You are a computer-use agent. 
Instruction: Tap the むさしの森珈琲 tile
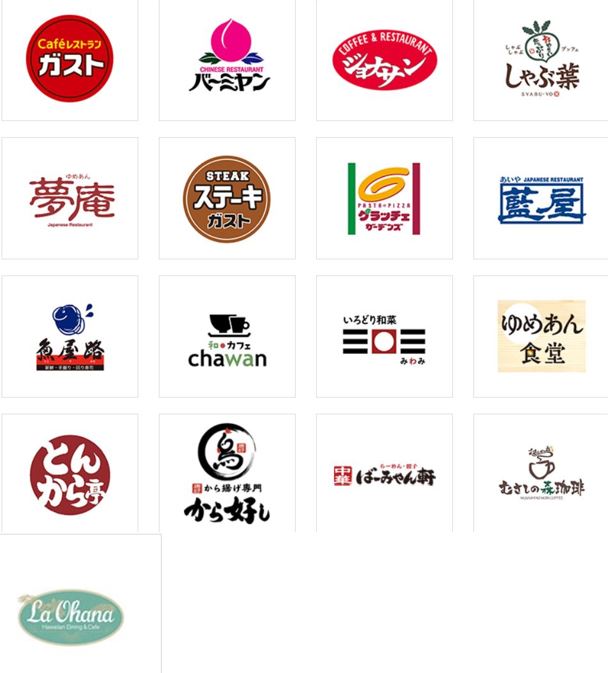[x=541, y=473]
